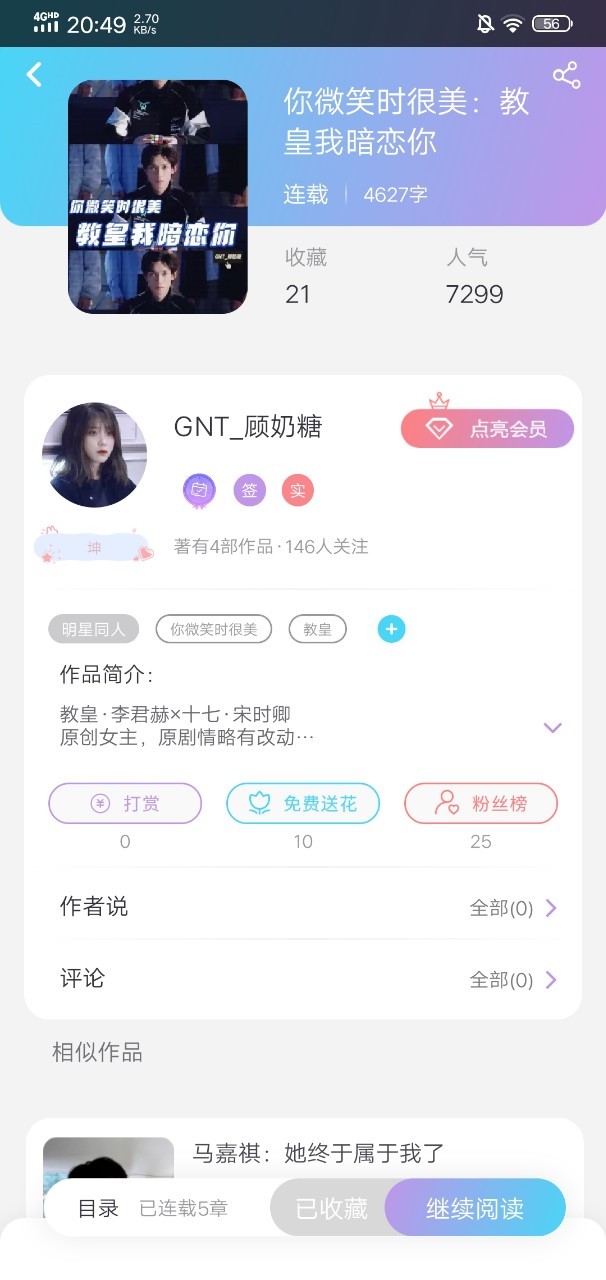Screen dimensions: 606x1280
Task: Open the 粉丝榜 fan ranking
Action: [480, 803]
